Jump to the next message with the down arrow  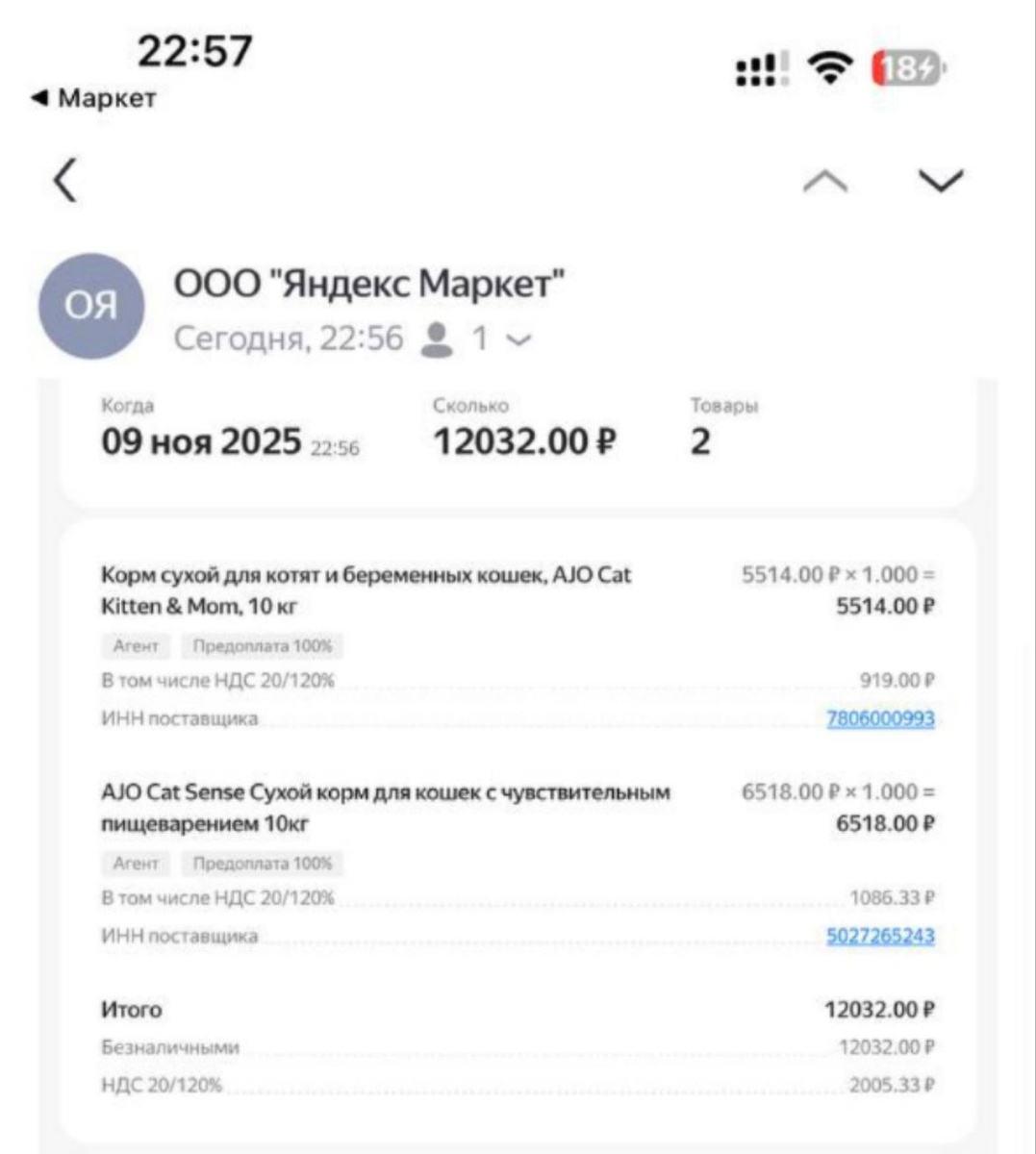[940, 181]
